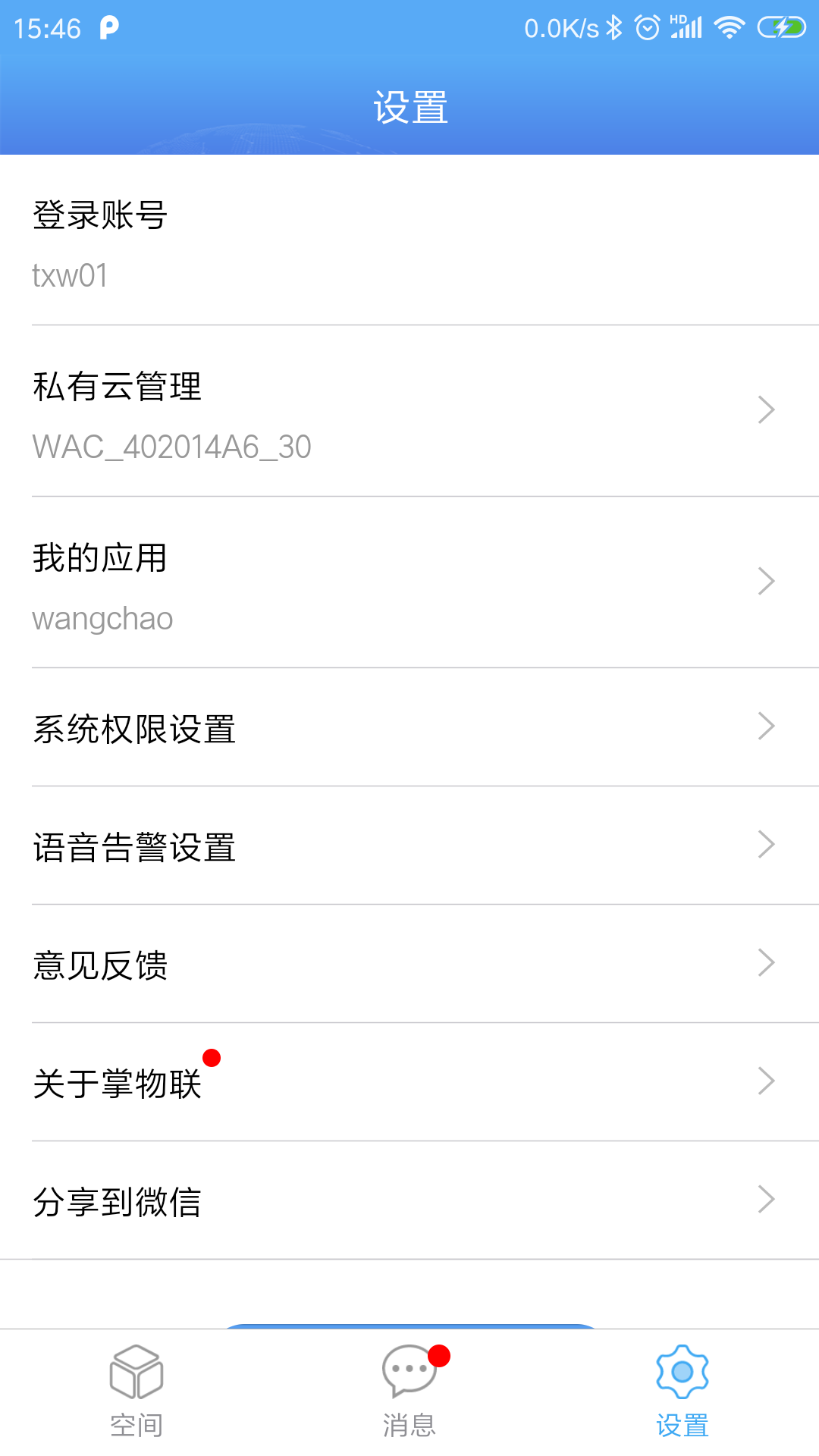Tap the alarm clock icon in status bar

tap(648, 27)
